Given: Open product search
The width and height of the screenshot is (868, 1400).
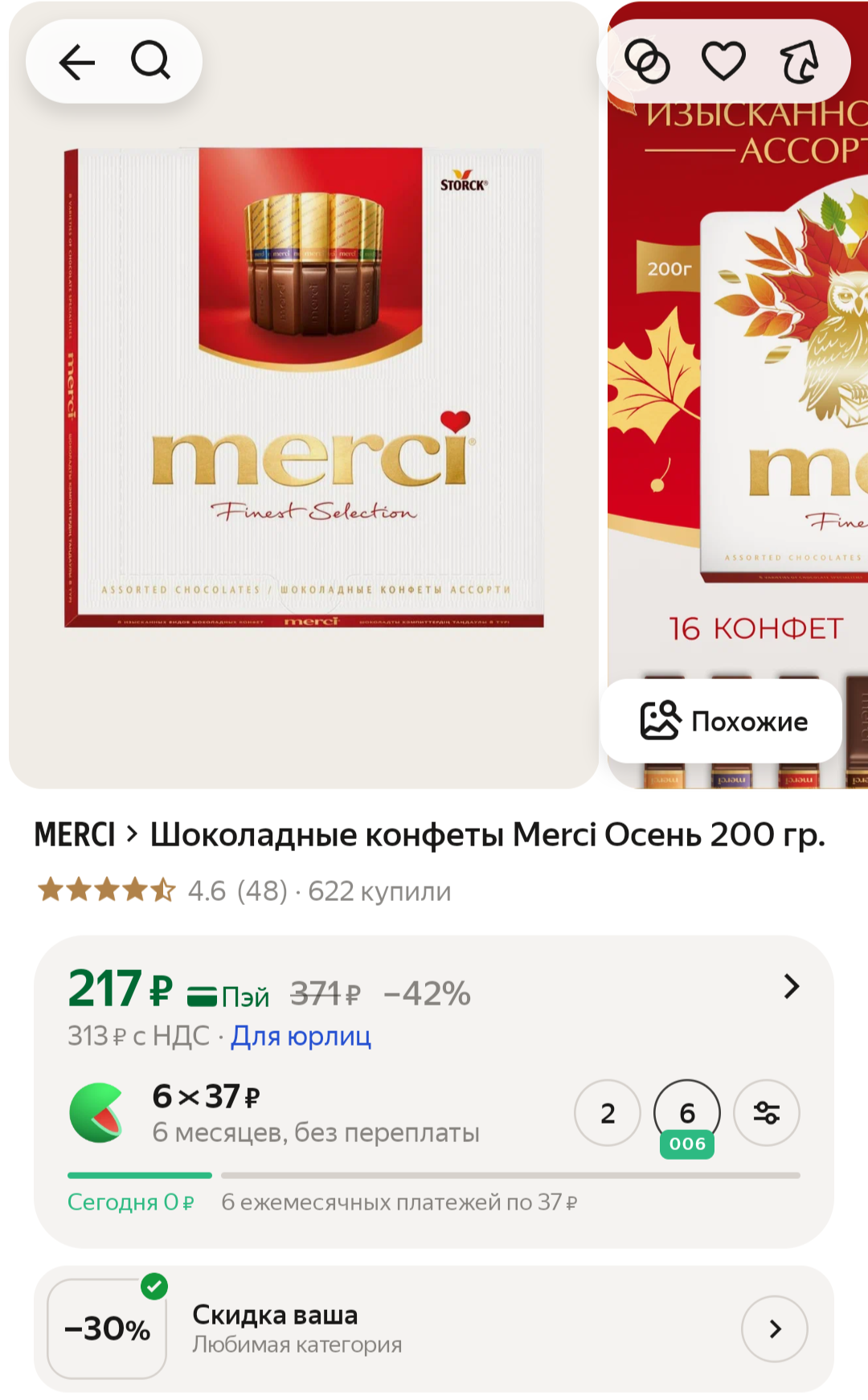Looking at the screenshot, I should [x=151, y=62].
